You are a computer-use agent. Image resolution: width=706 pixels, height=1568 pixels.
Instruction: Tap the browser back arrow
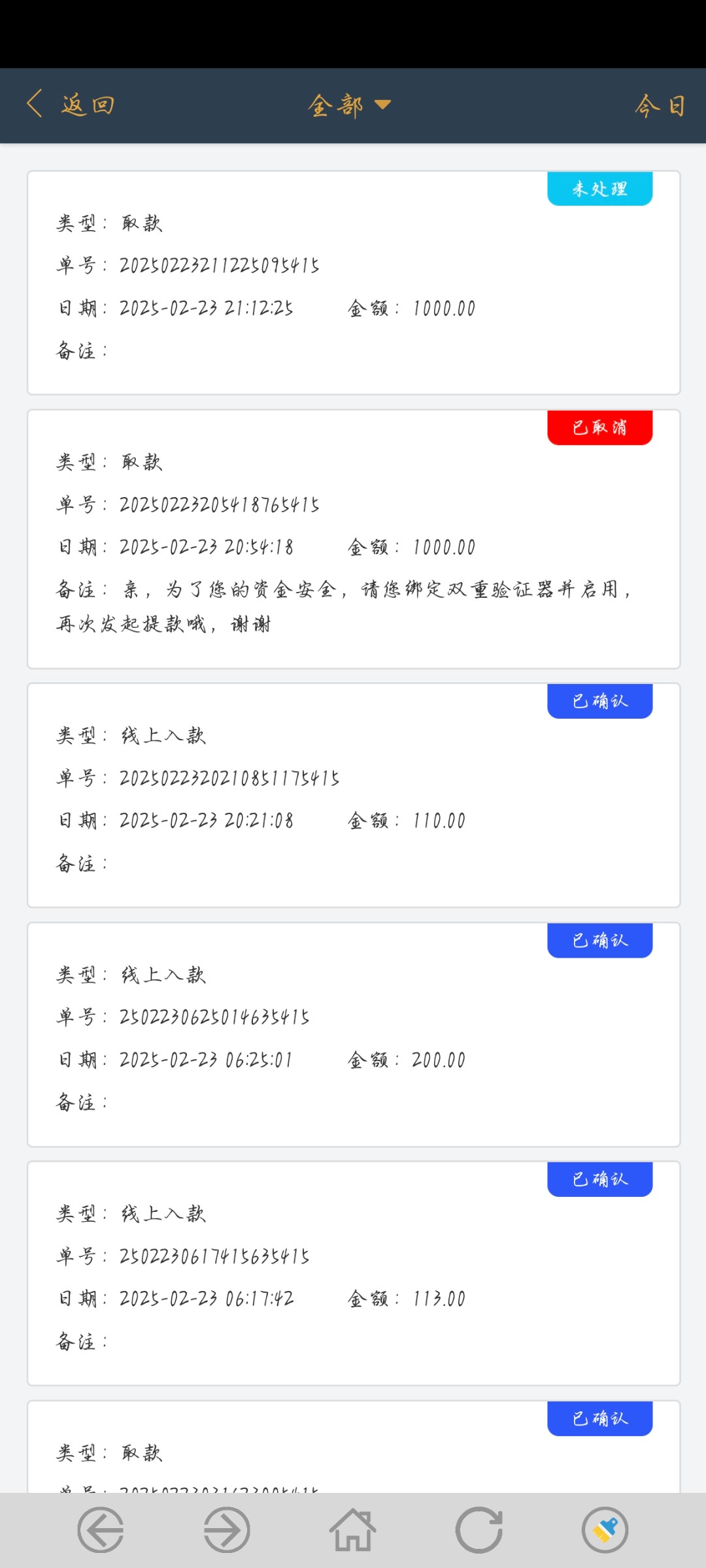pyautogui.click(x=101, y=1530)
